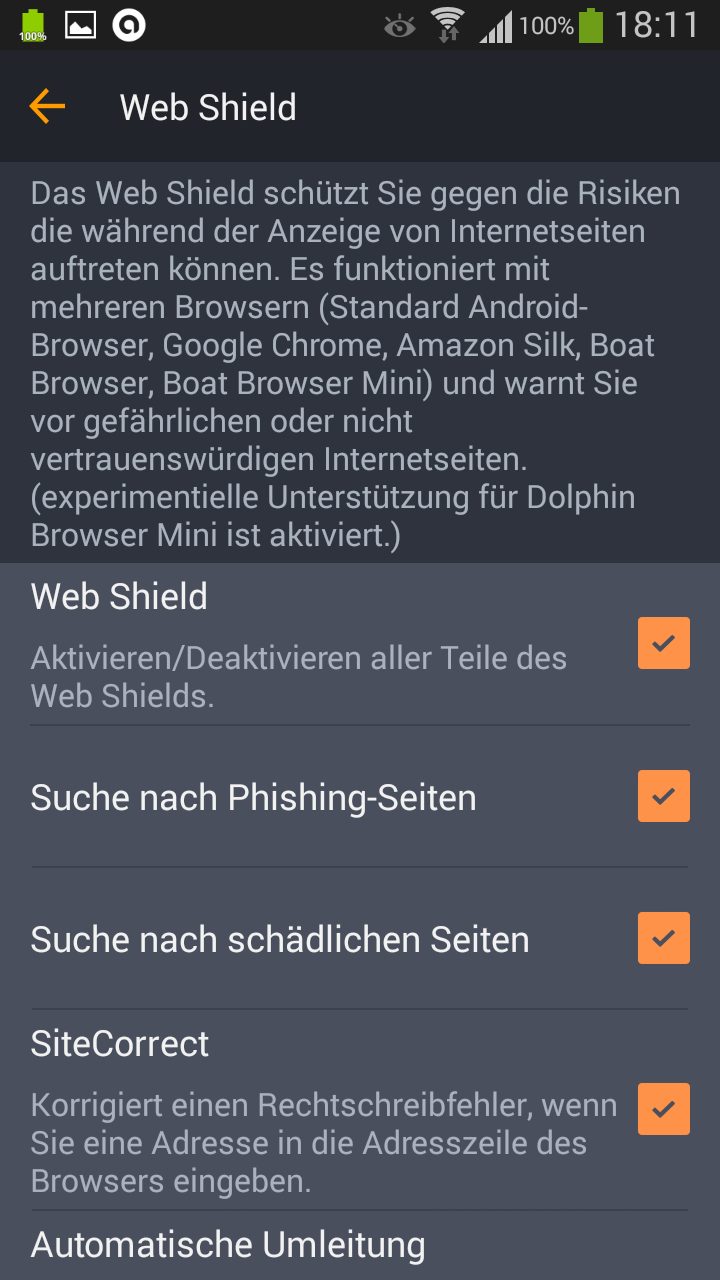Open the Automatische Umleitung setting
The height and width of the screenshot is (1280, 720).
tap(228, 1245)
